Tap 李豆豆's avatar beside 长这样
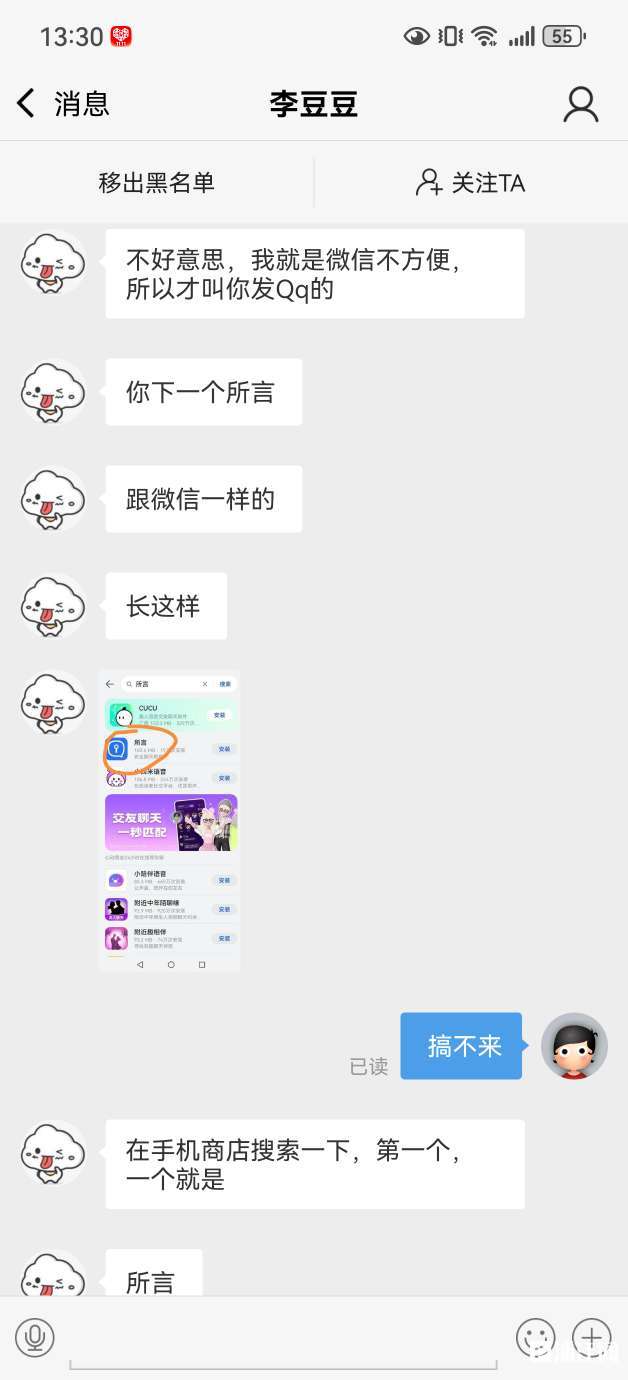Image resolution: width=628 pixels, height=1380 pixels. [52, 606]
